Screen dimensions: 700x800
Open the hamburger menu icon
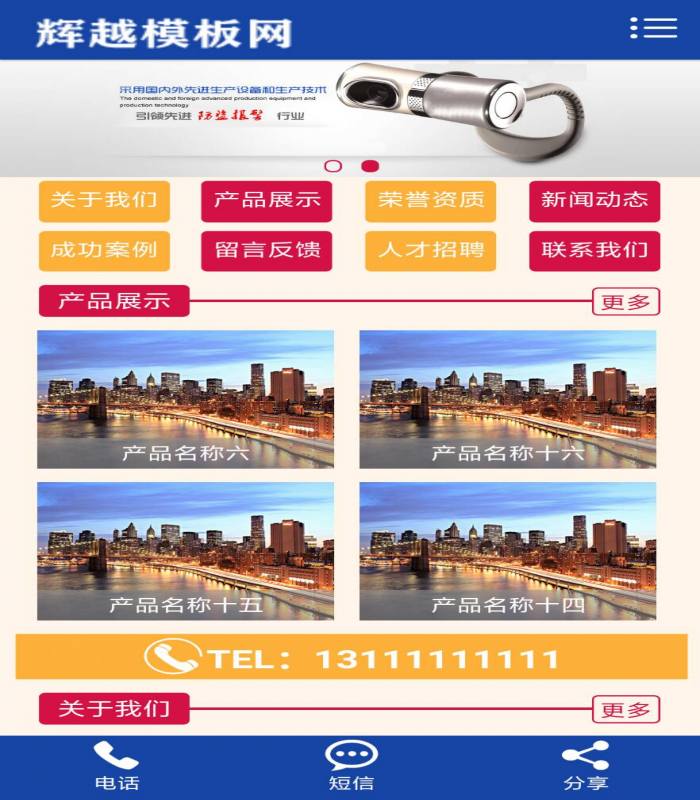click(654, 28)
